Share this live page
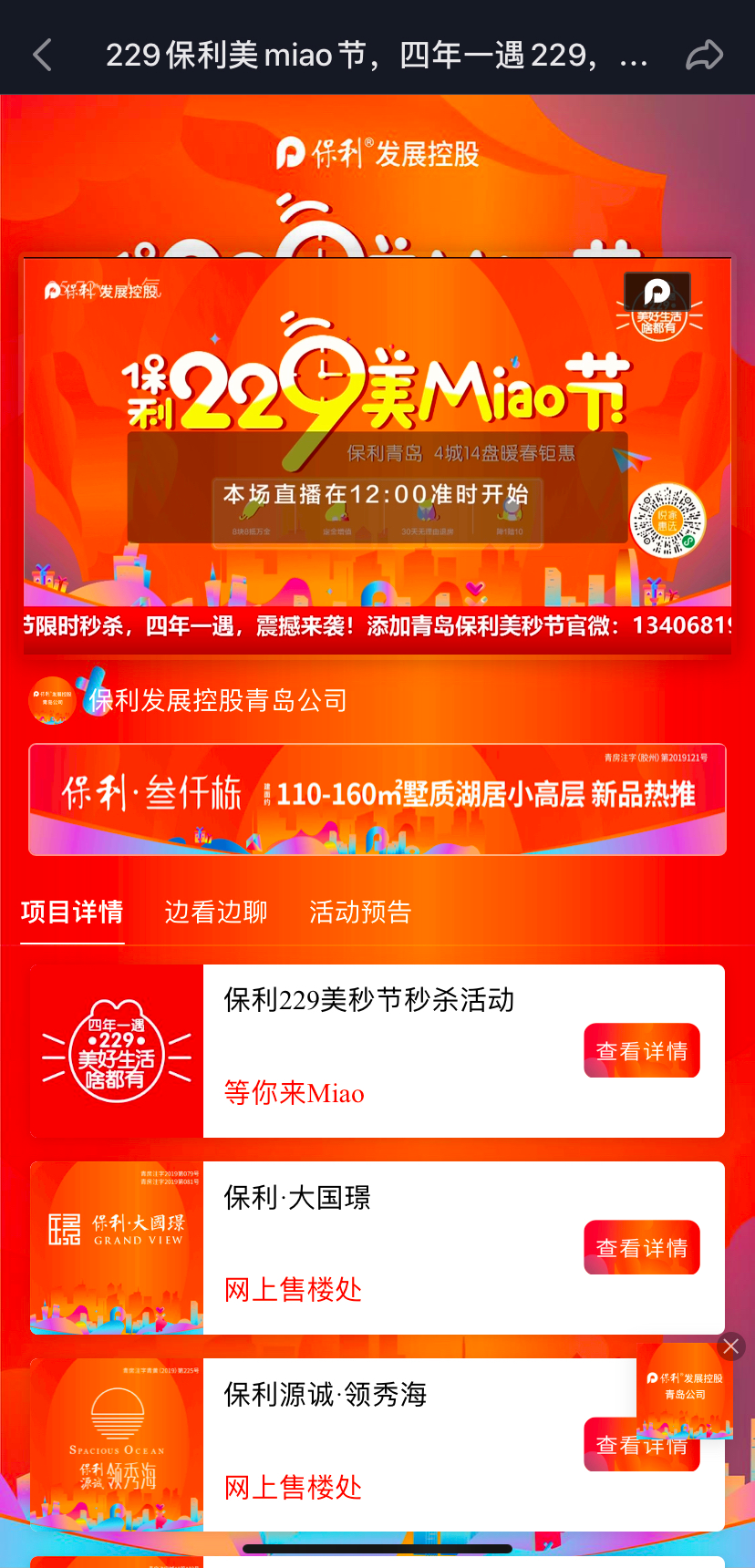This screenshot has width=755, height=1568. pos(704,55)
